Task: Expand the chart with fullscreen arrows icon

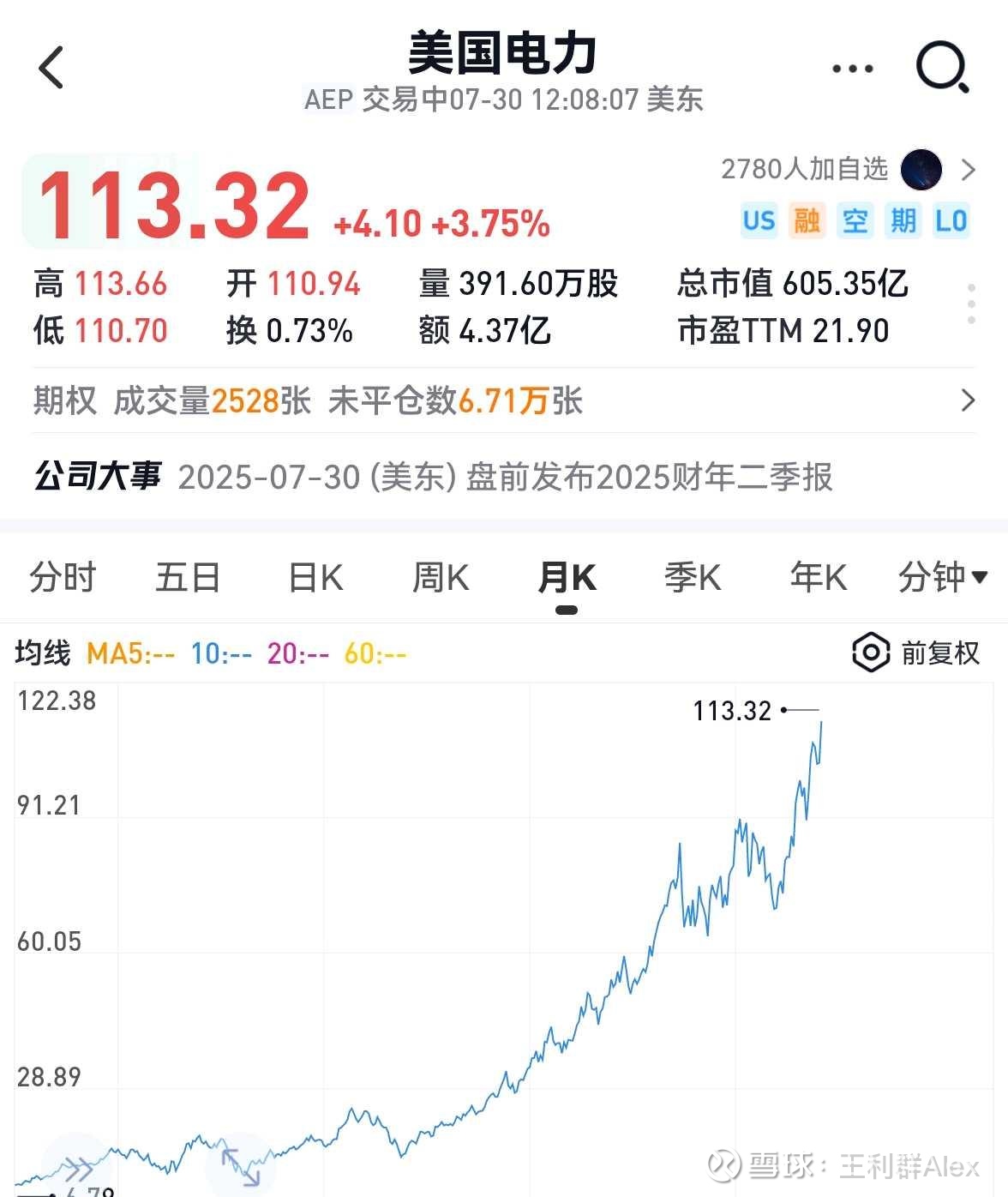Action: 241,1167
